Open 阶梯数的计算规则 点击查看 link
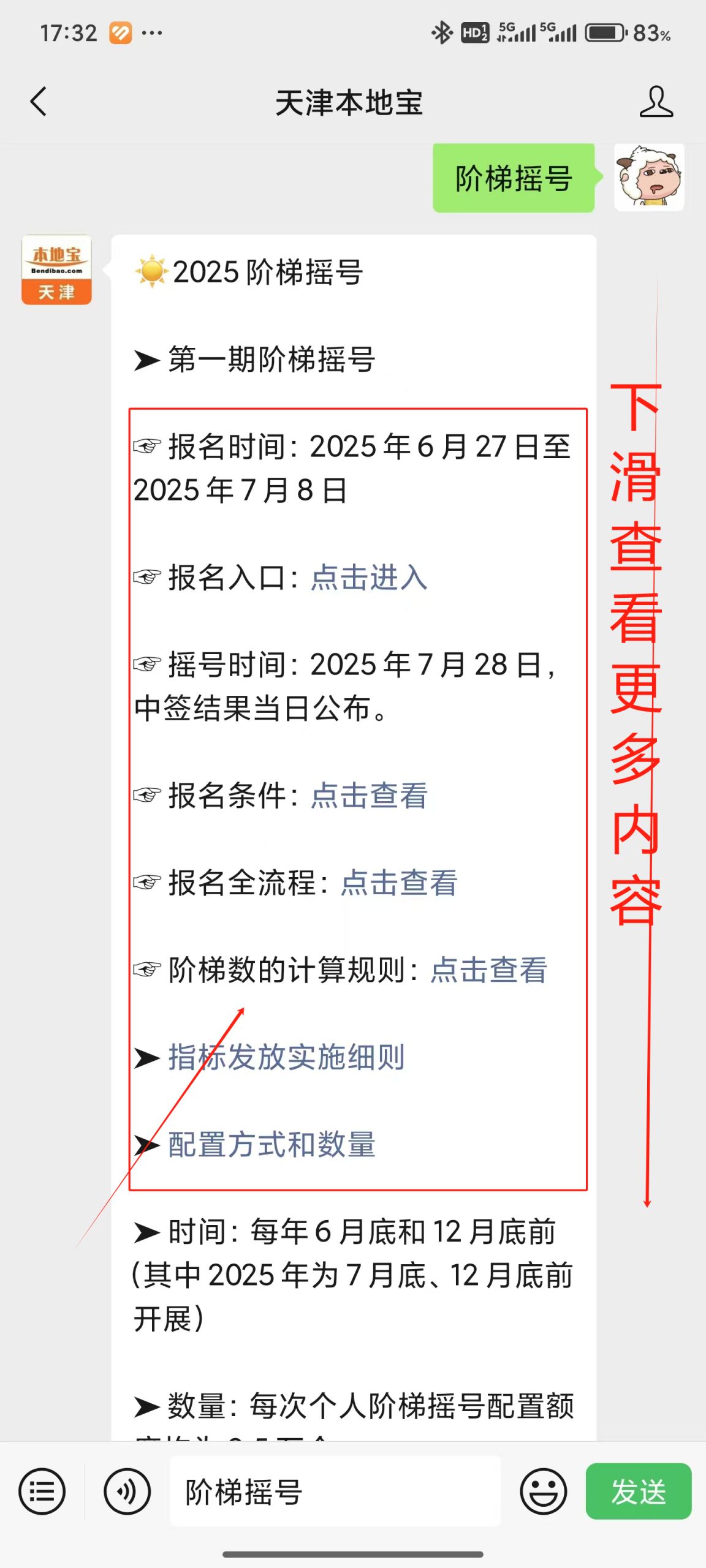 tap(488, 970)
